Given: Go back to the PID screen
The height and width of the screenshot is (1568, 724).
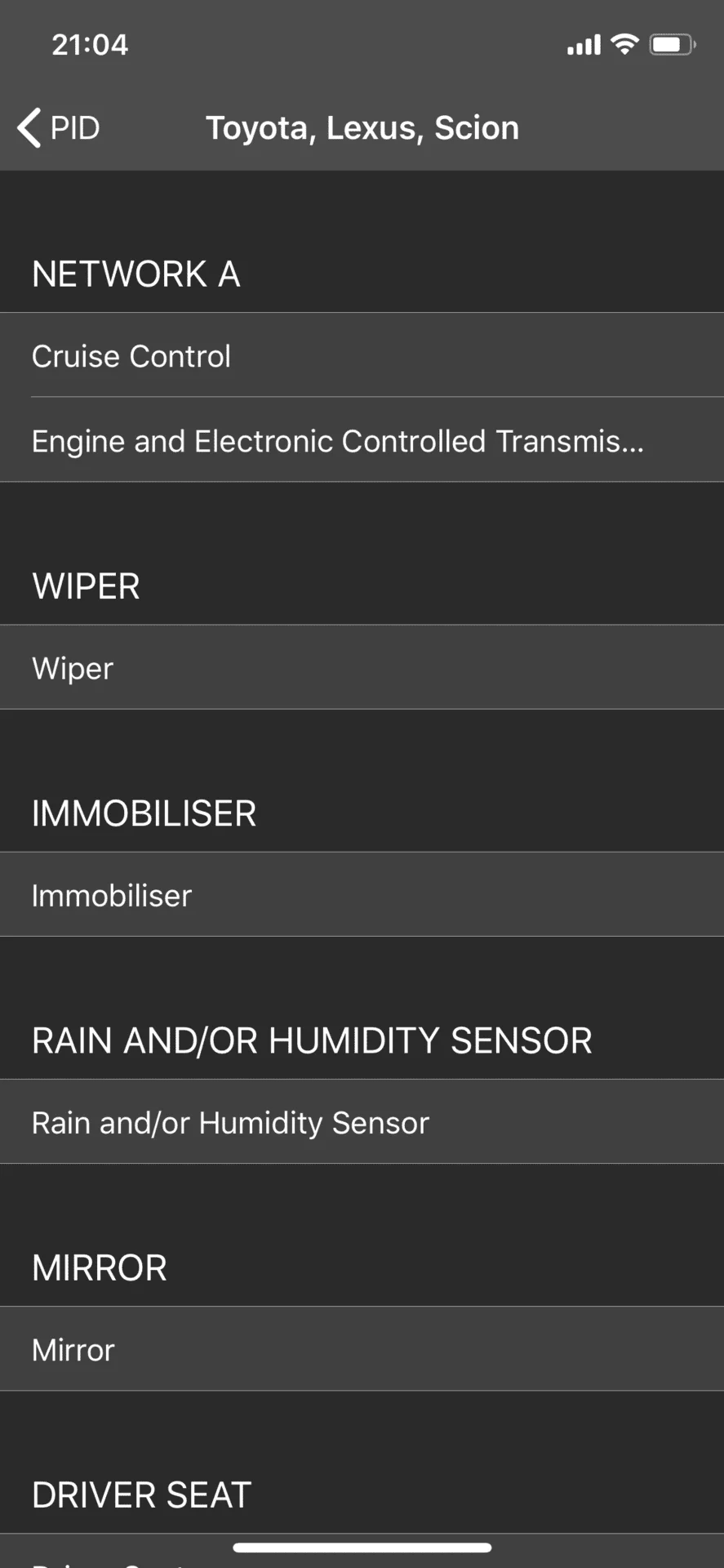Looking at the screenshot, I should (x=59, y=128).
